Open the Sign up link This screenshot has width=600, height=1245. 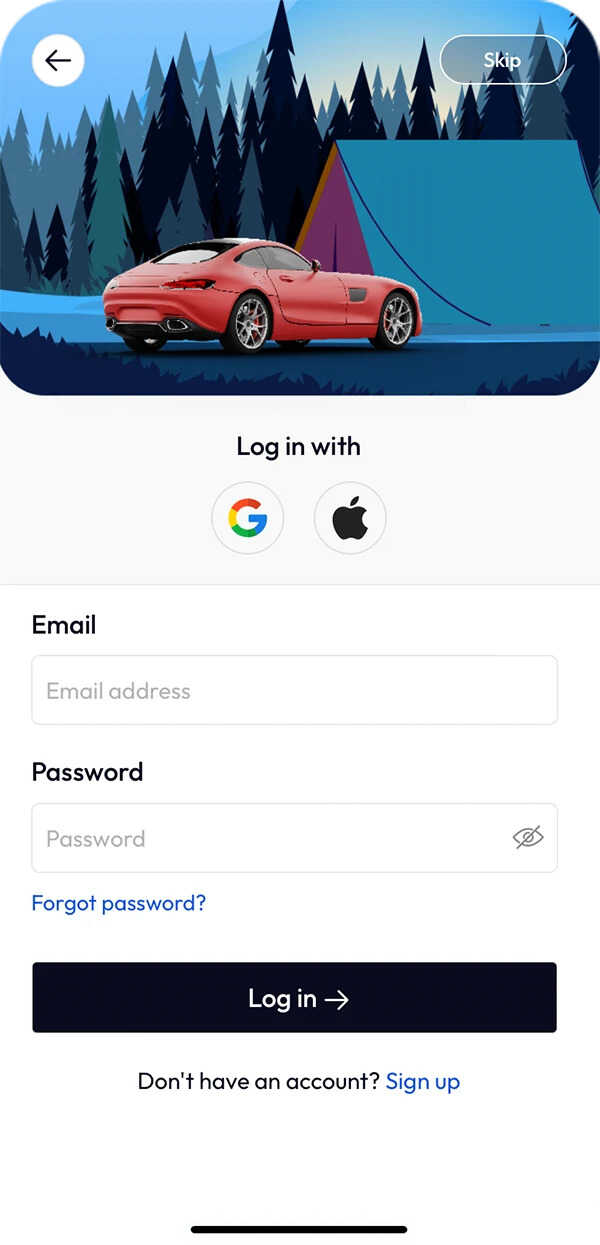[x=423, y=1081]
